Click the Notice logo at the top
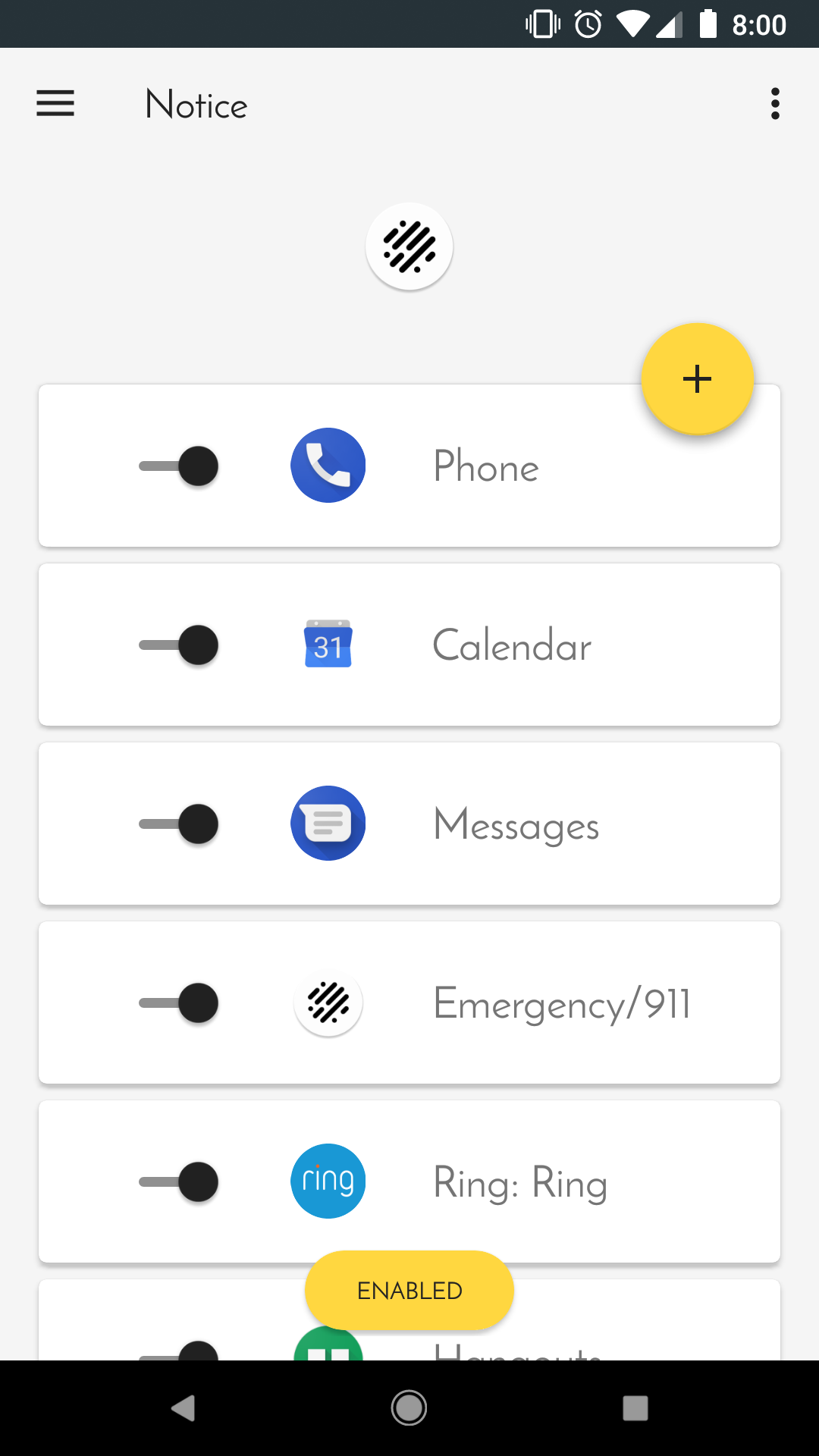 pos(409,246)
